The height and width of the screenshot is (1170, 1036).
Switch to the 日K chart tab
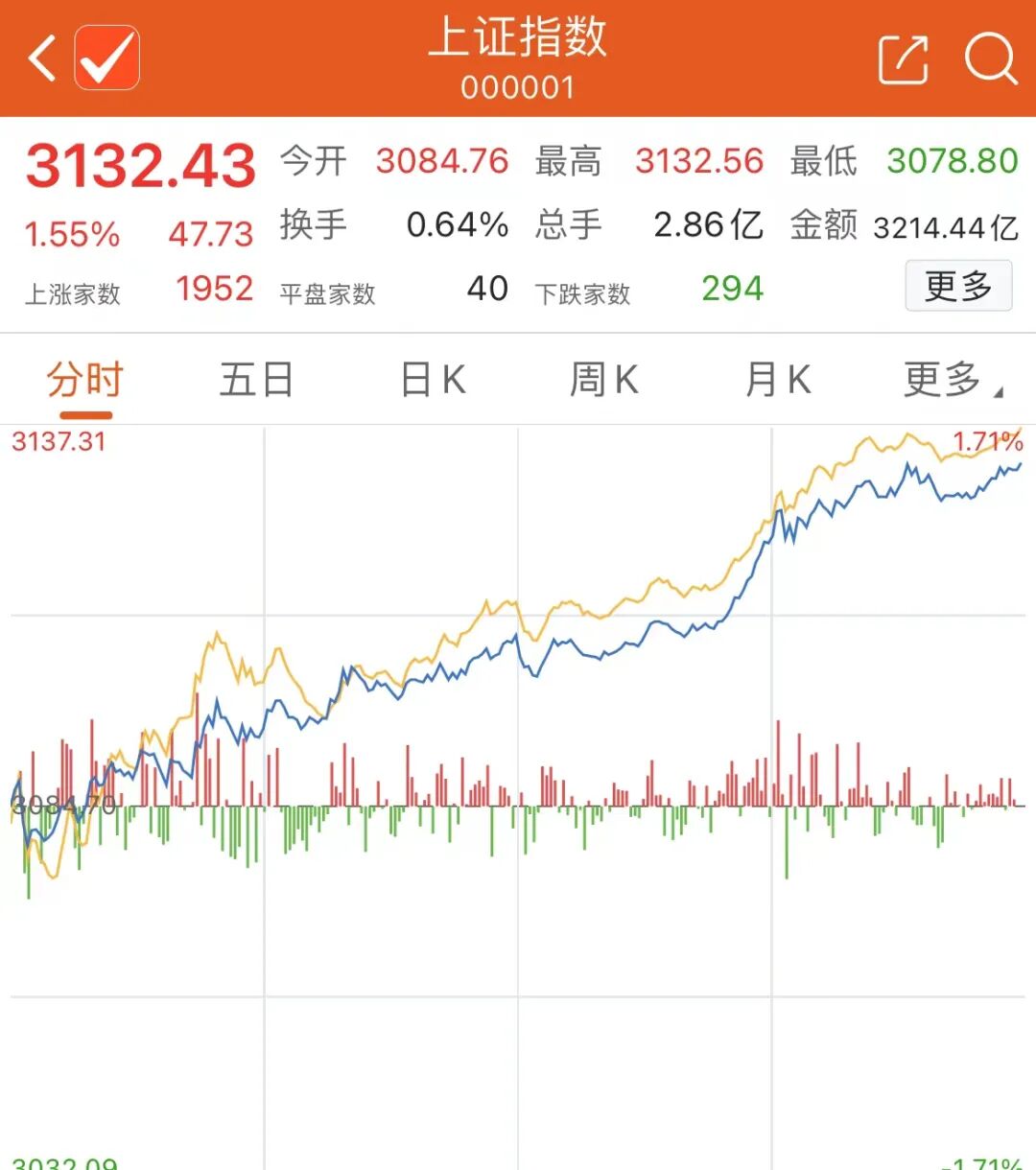pyautogui.click(x=433, y=380)
